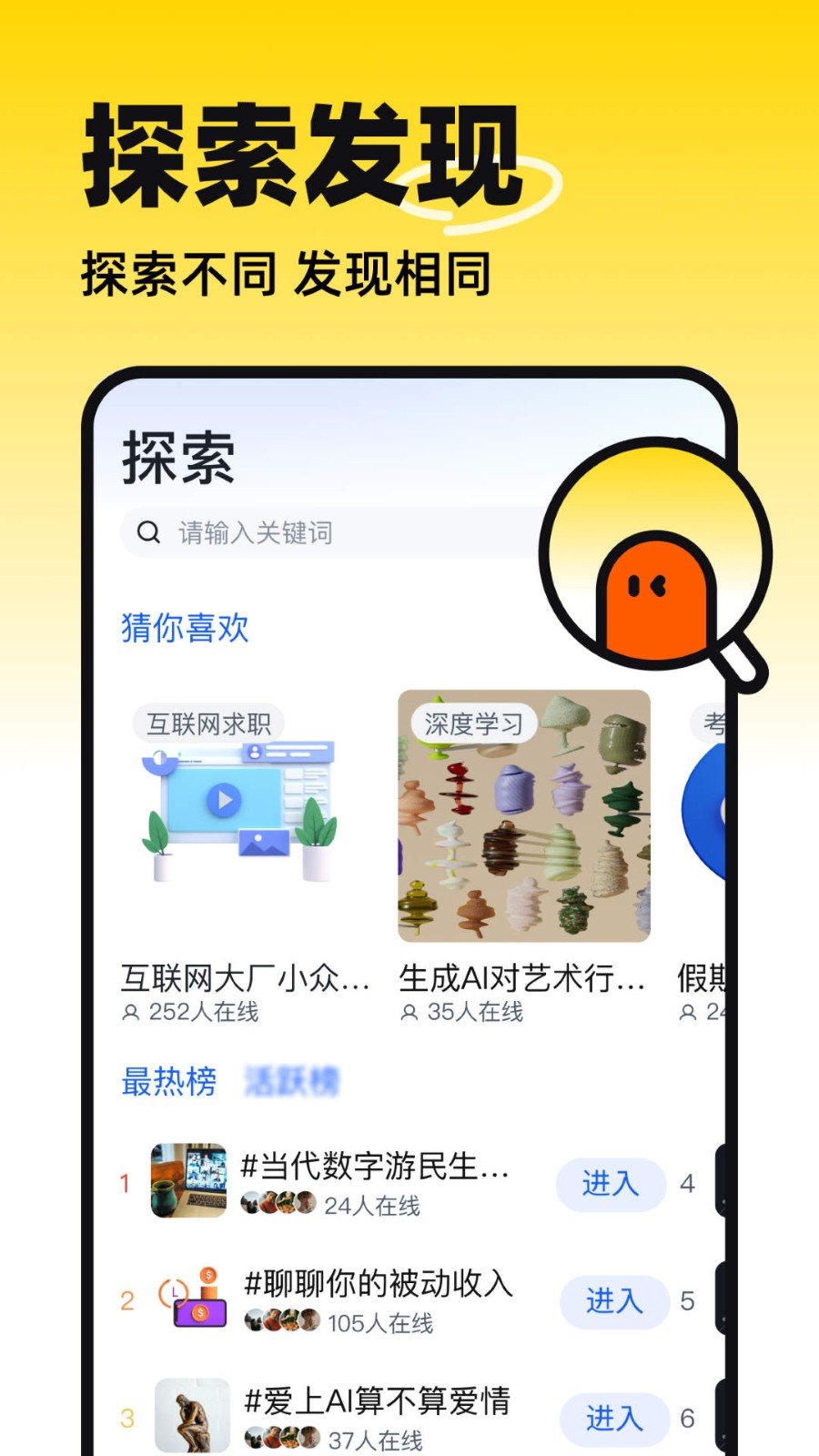Tap 进入 for #当代数字游民生 topic
This screenshot has height=1456, width=819.
click(x=612, y=1186)
